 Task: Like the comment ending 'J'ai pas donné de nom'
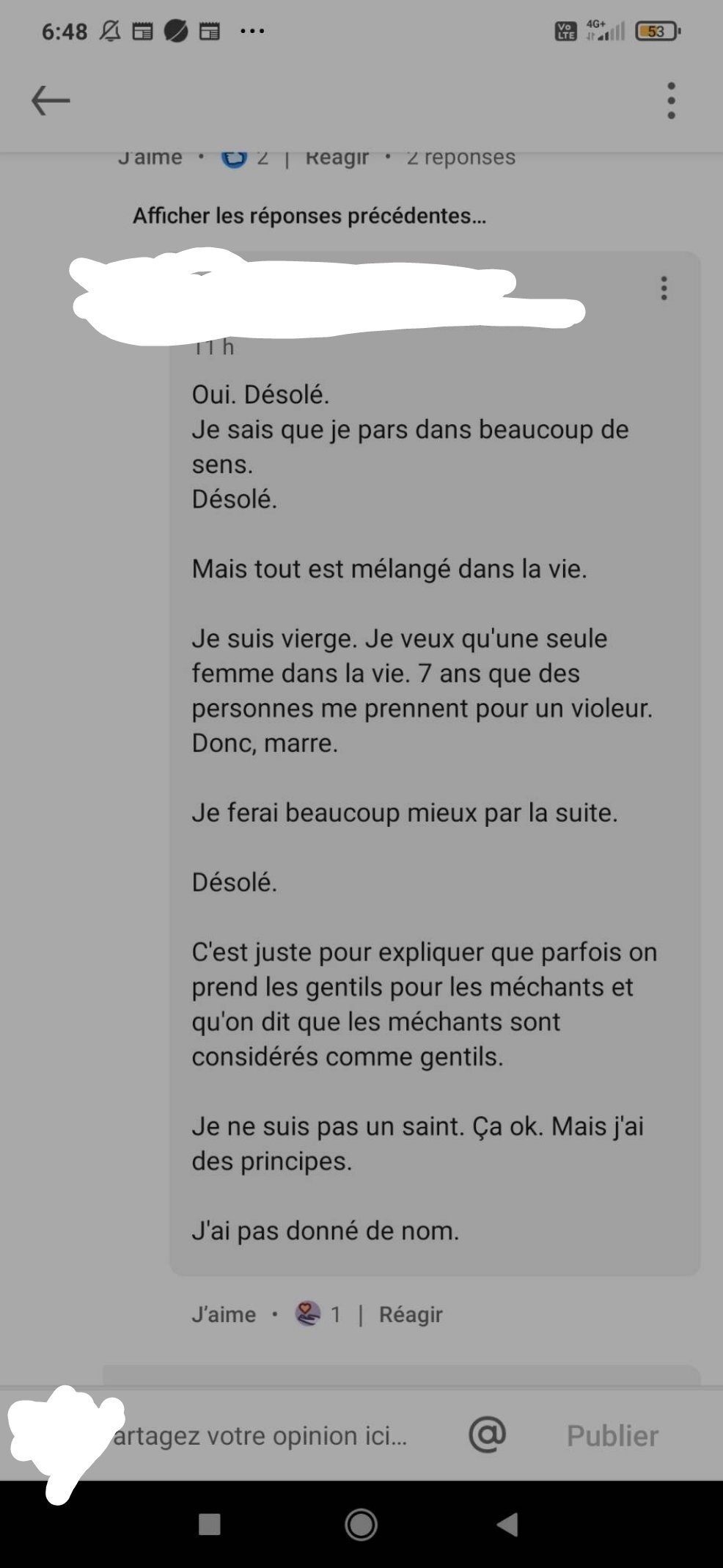223,1314
